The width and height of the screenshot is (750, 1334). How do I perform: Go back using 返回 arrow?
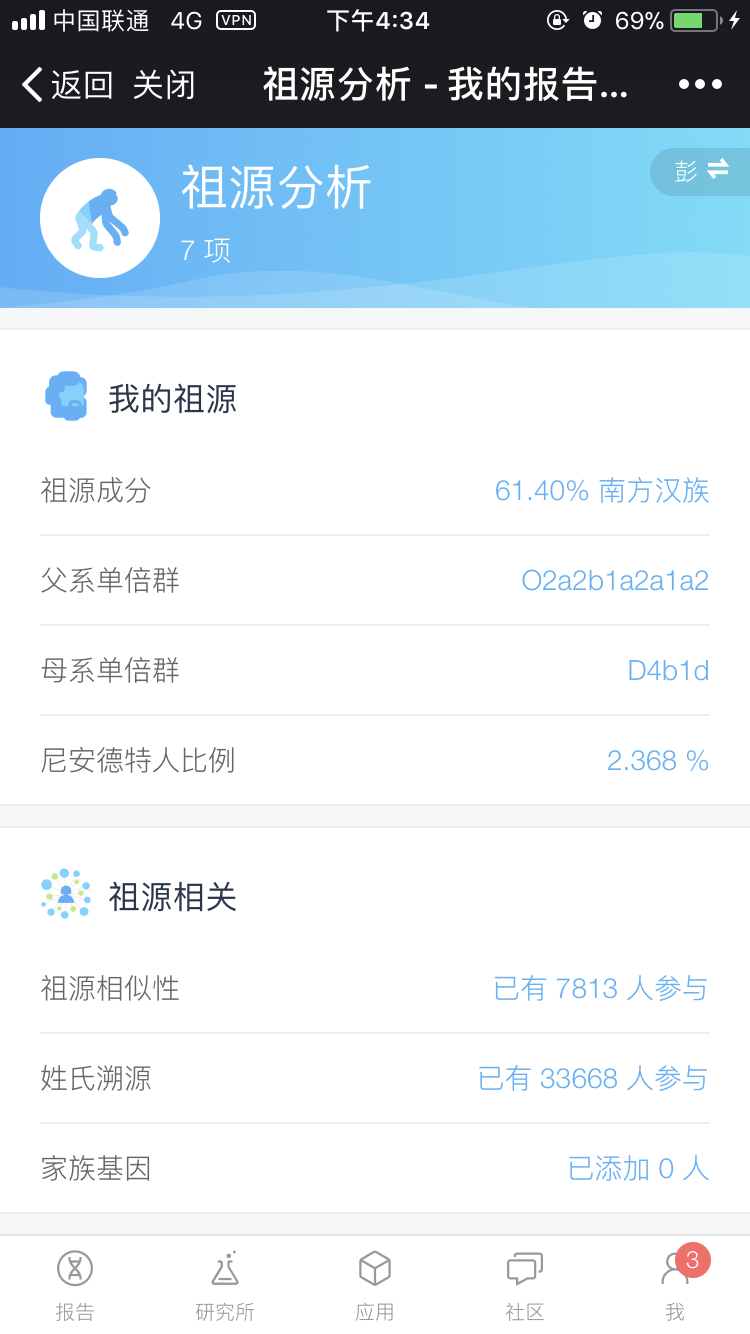(x=67, y=85)
